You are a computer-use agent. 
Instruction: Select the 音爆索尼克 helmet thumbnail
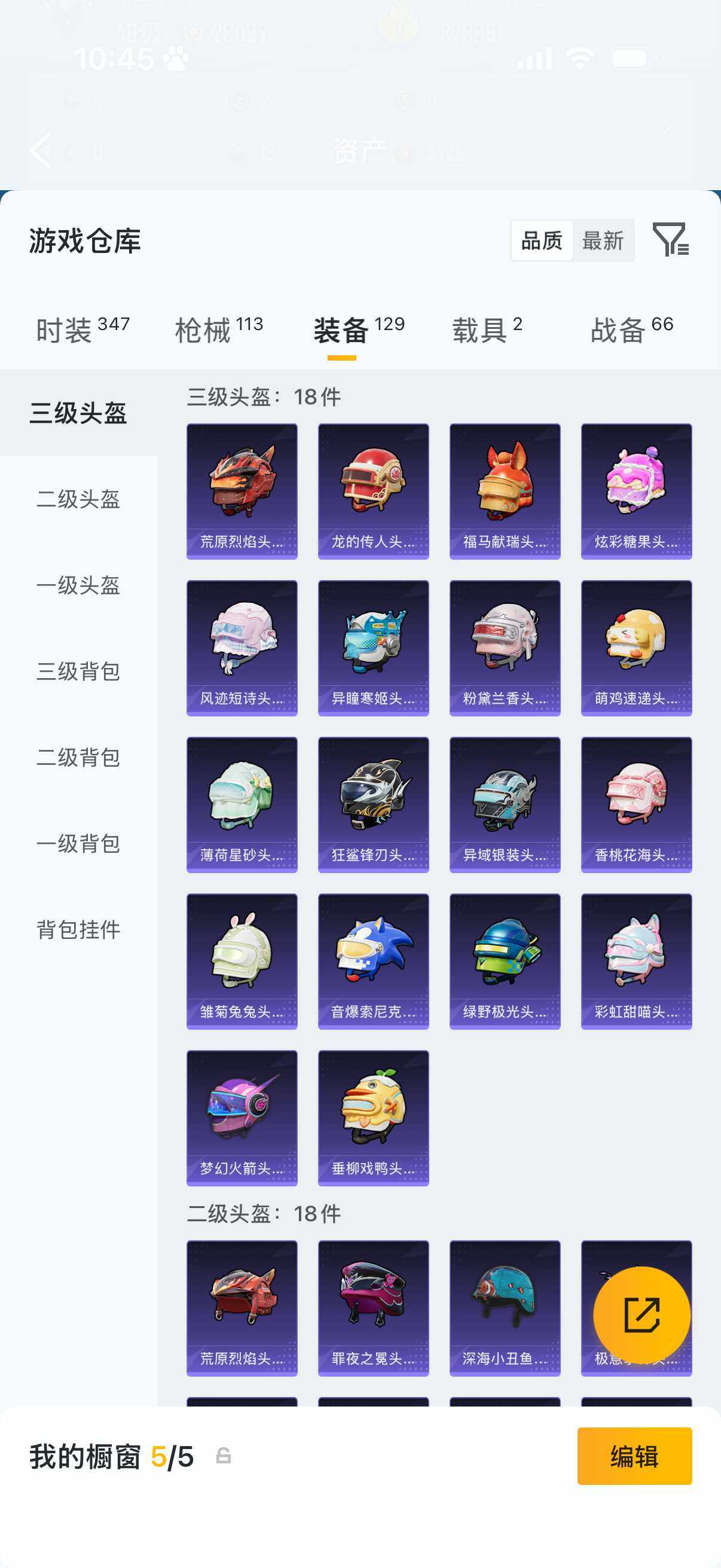[373, 962]
